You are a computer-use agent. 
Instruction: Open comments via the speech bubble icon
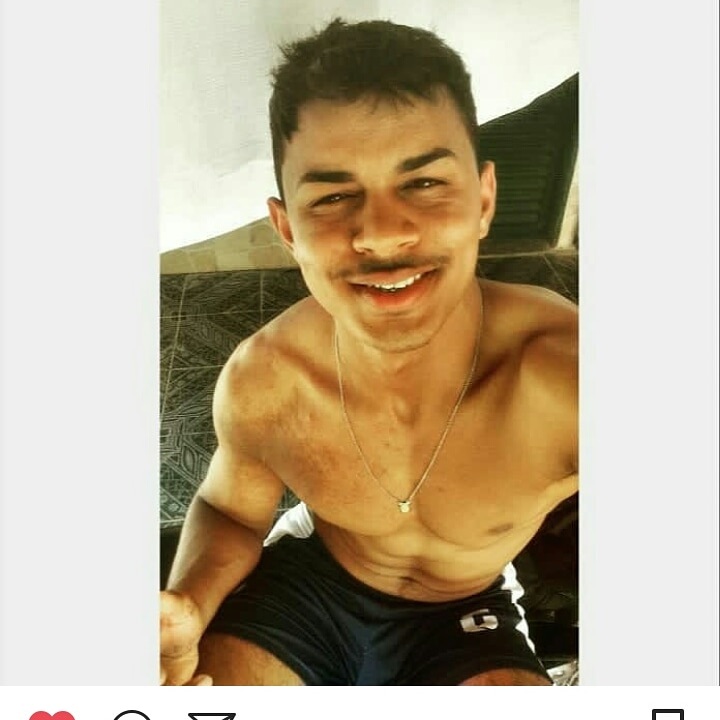coord(132,715)
